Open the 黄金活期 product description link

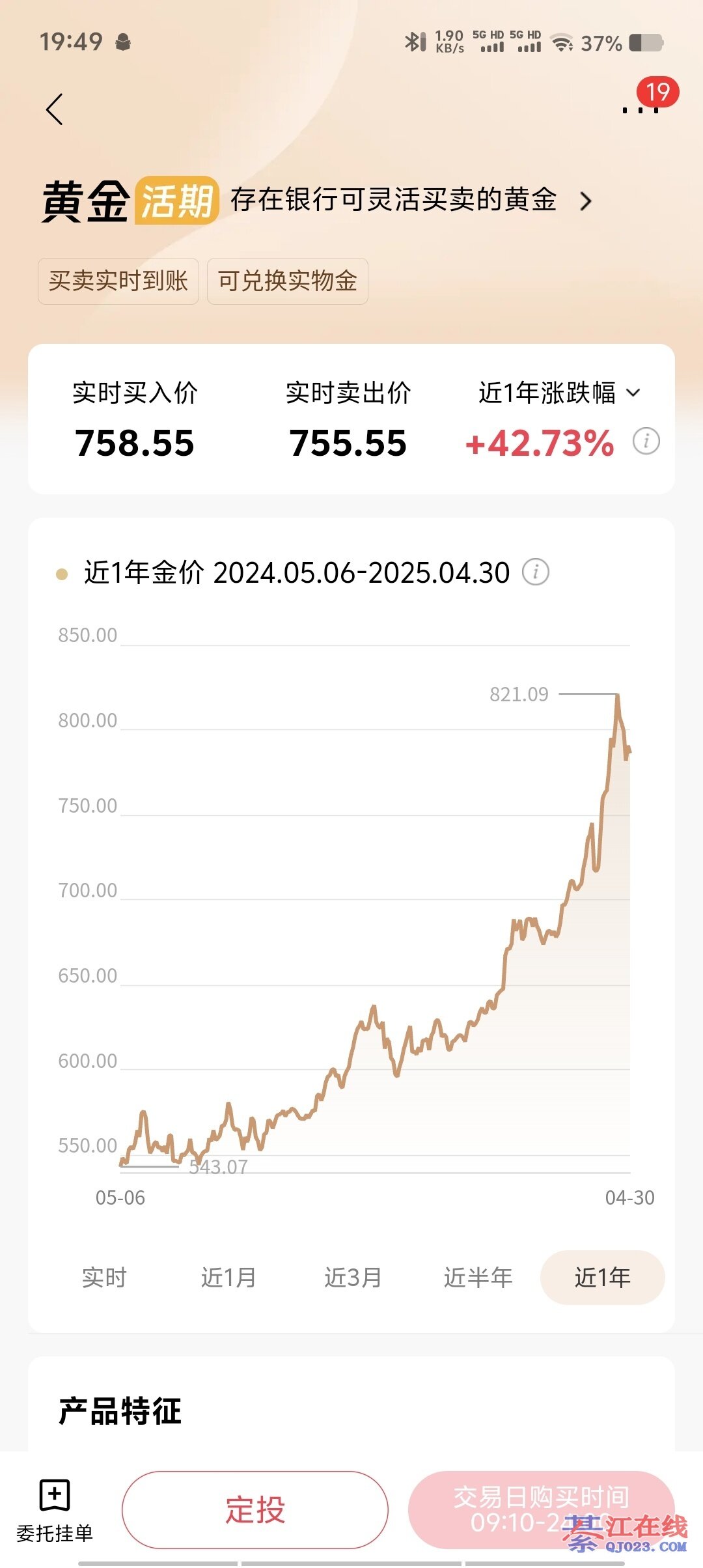[x=410, y=201]
